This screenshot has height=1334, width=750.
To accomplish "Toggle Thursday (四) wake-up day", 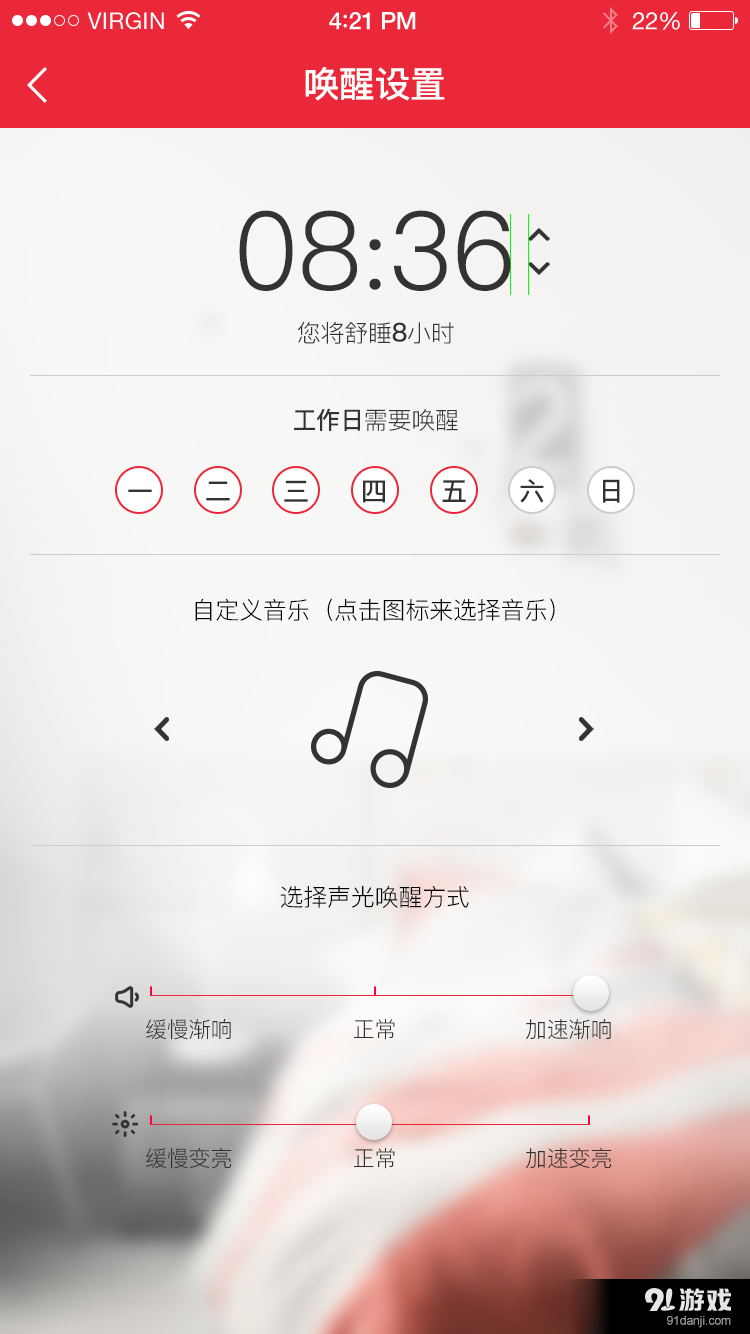I will pyautogui.click(x=374, y=491).
